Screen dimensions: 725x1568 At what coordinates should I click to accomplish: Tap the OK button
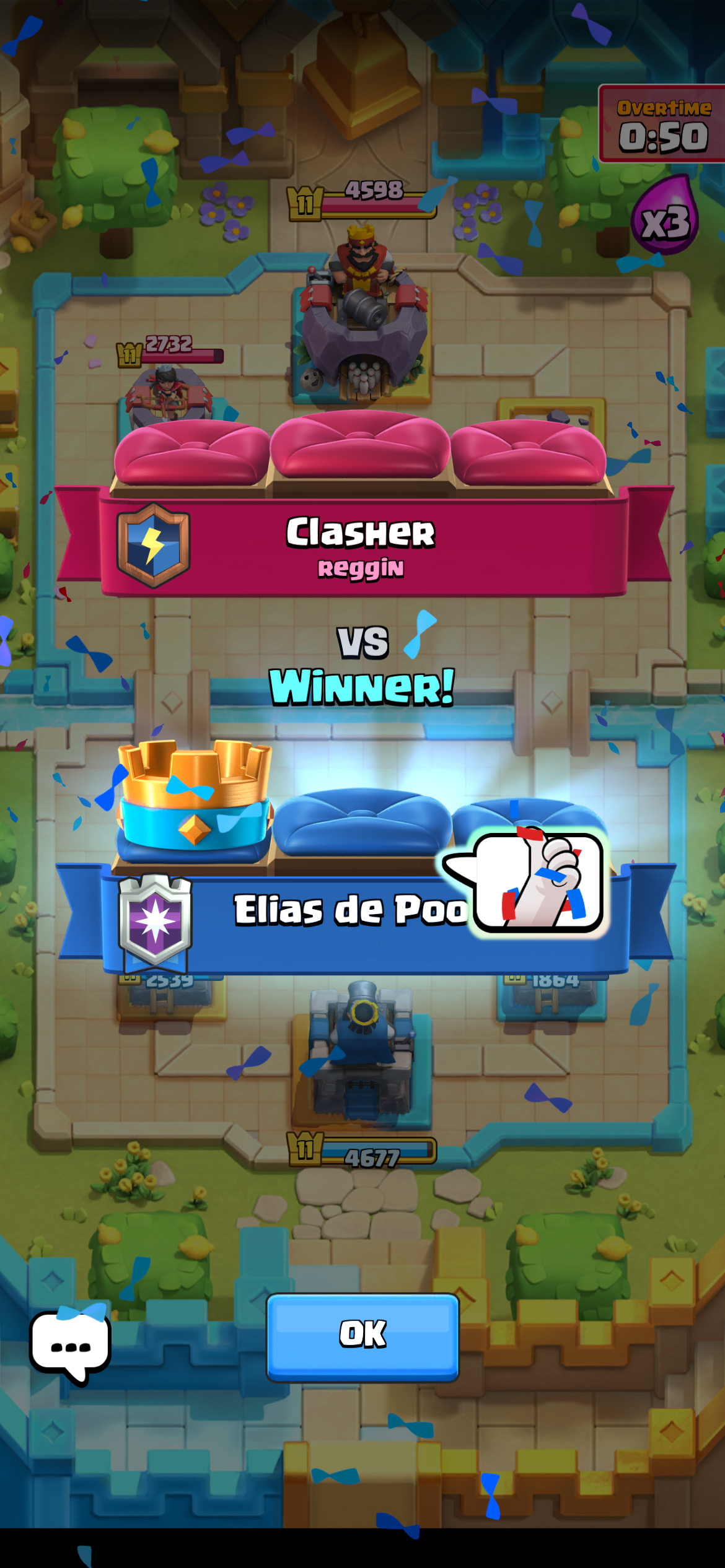[x=362, y=1337]
